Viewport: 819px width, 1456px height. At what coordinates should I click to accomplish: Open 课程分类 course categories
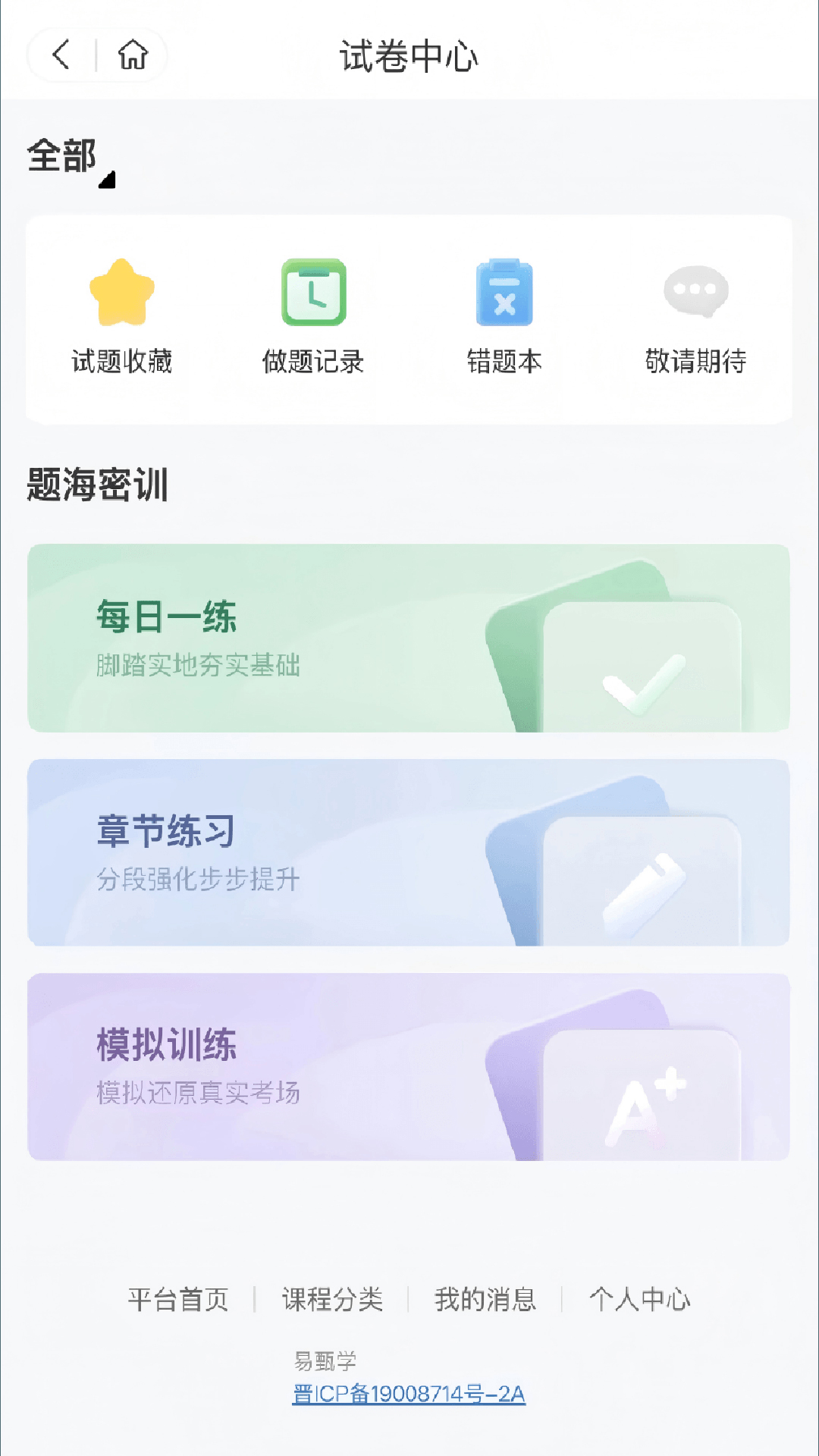(x=332, y=1299)
